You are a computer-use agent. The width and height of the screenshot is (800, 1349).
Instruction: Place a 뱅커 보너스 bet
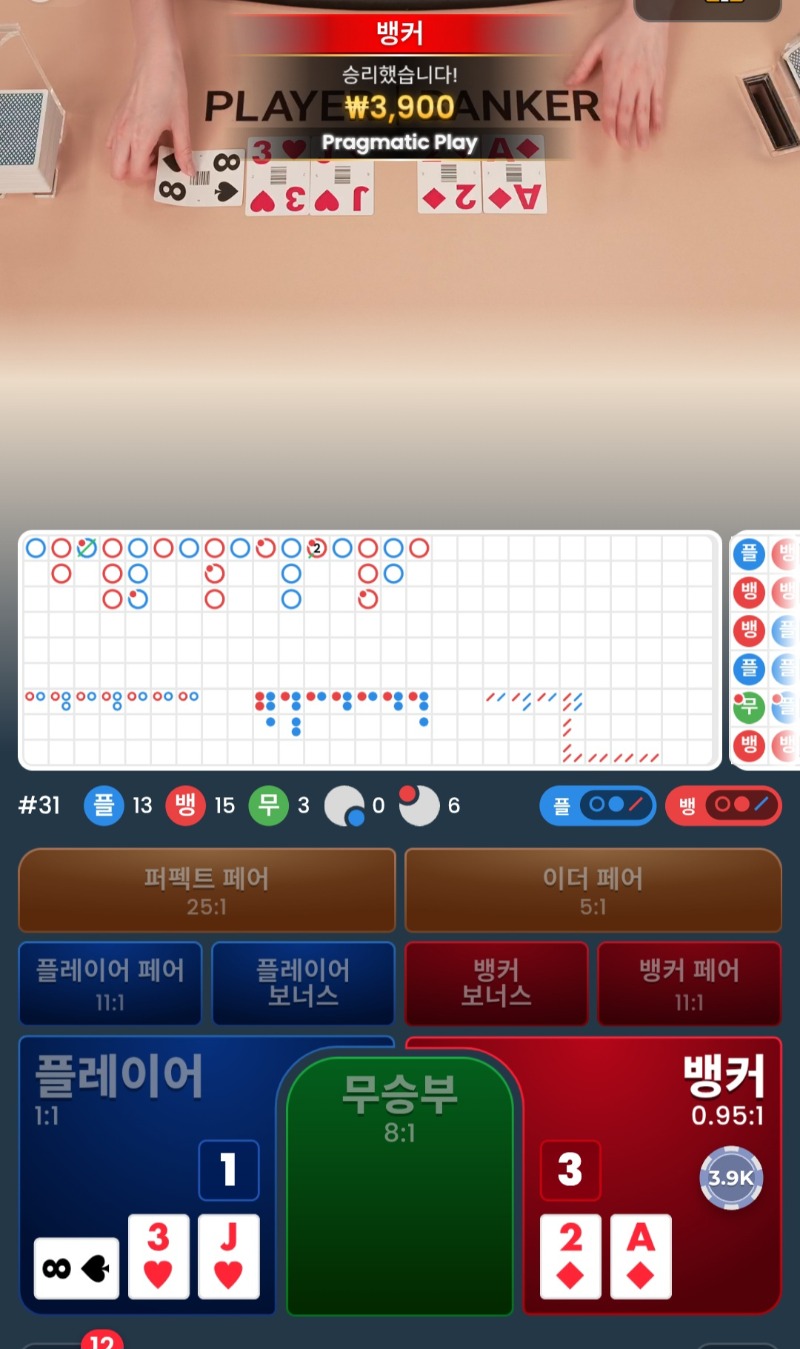point(496,983)
